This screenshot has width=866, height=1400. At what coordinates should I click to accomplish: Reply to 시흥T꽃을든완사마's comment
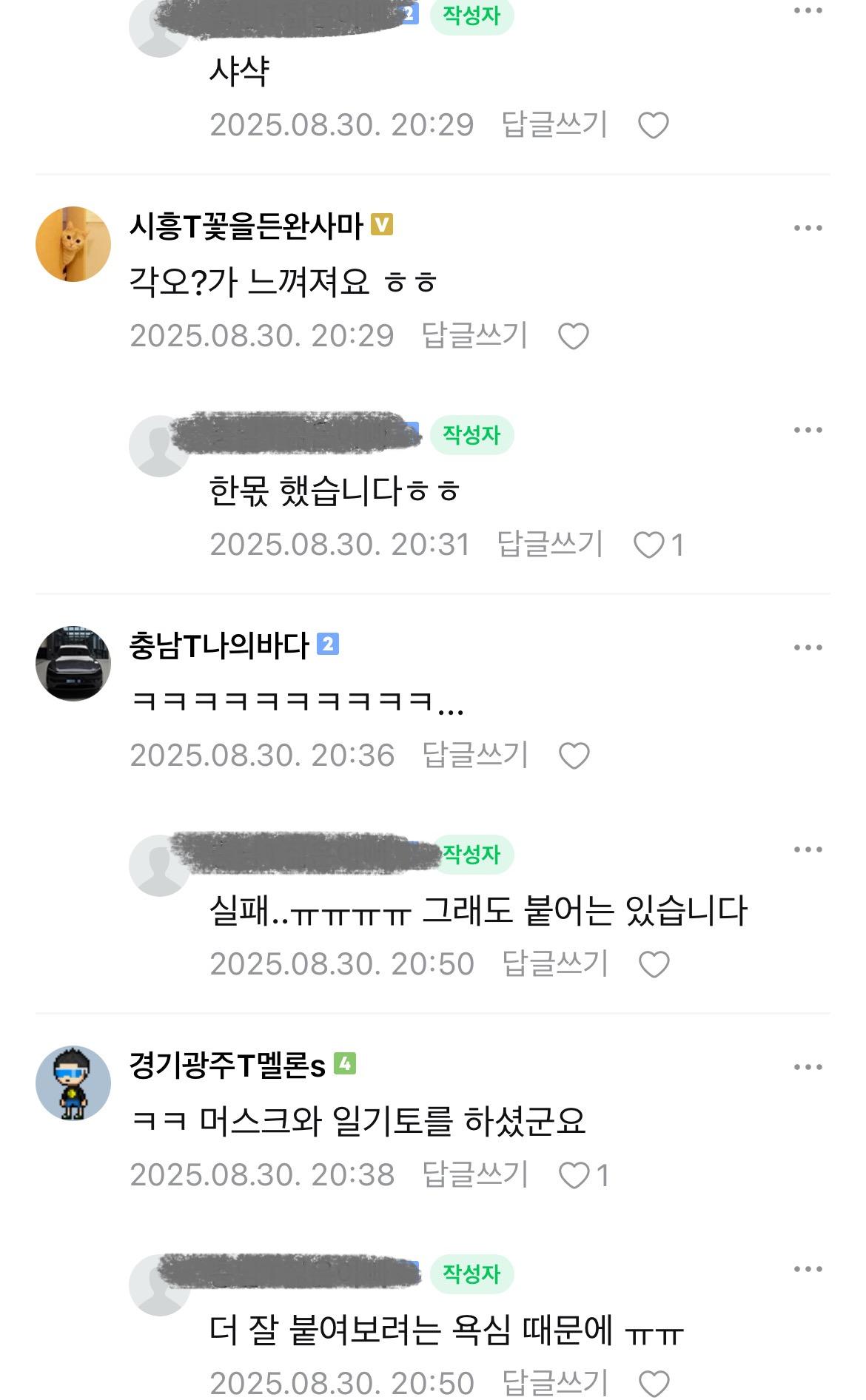click(474, 336)
